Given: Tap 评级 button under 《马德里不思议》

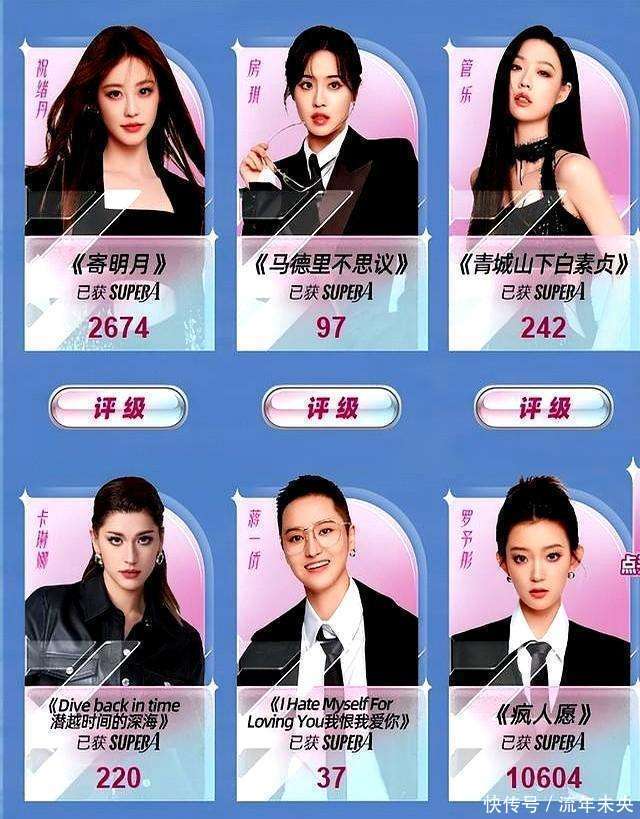Looking at the screenshot, I should [331, 407].
